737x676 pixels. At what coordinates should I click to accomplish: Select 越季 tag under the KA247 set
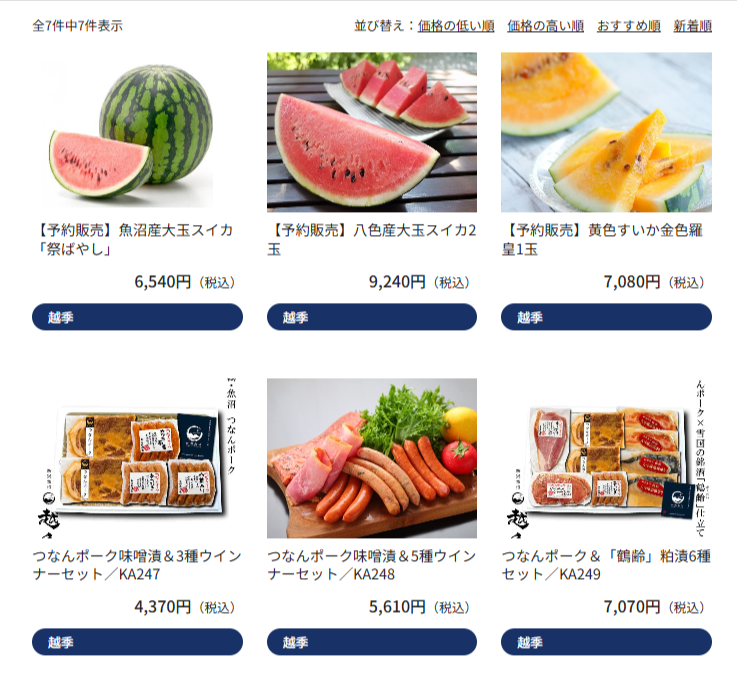[x=137, y=642]
